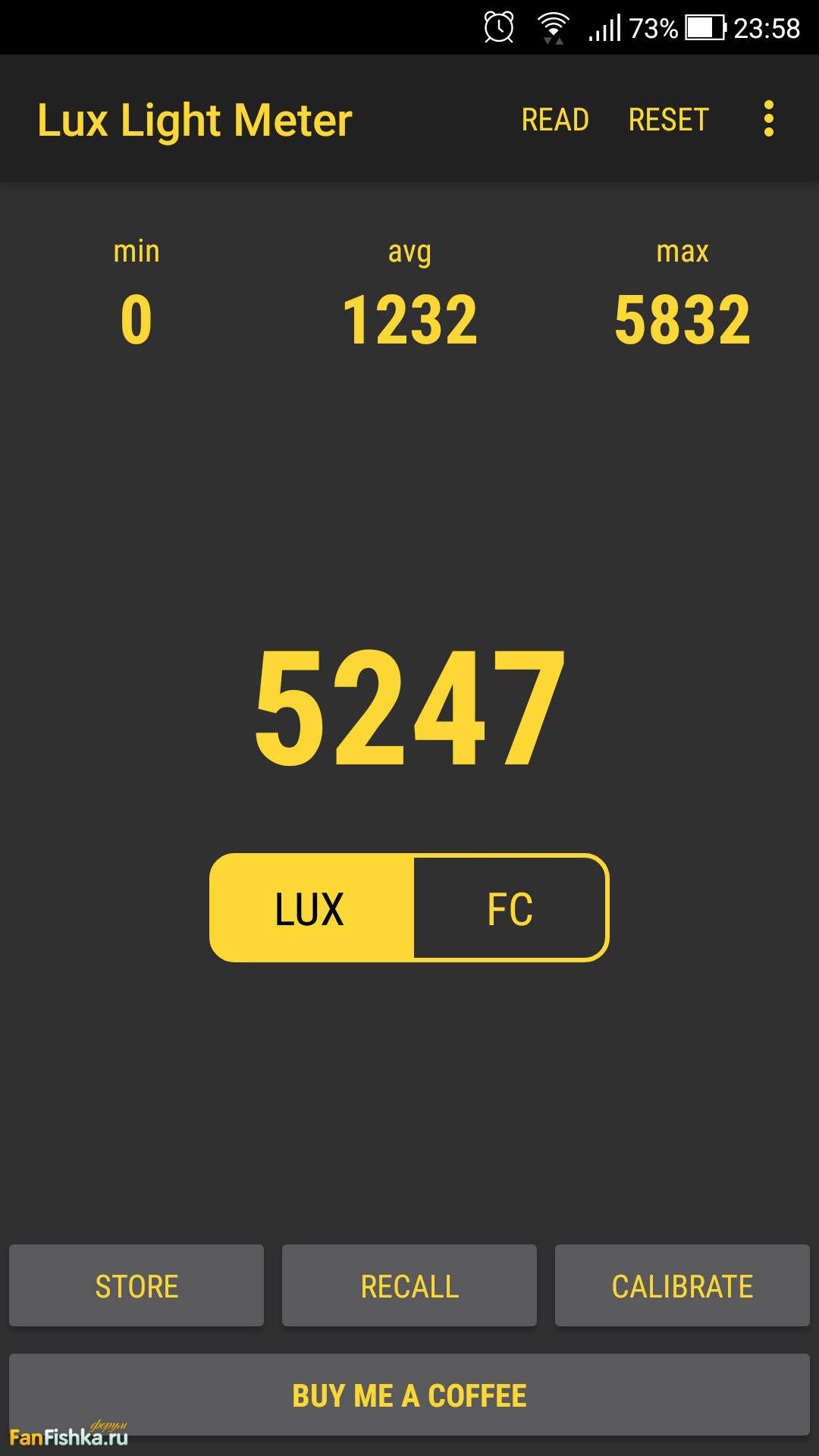The image size is (819, 1456).
Task: Recall stored readings
Action: pos(409,1286)
